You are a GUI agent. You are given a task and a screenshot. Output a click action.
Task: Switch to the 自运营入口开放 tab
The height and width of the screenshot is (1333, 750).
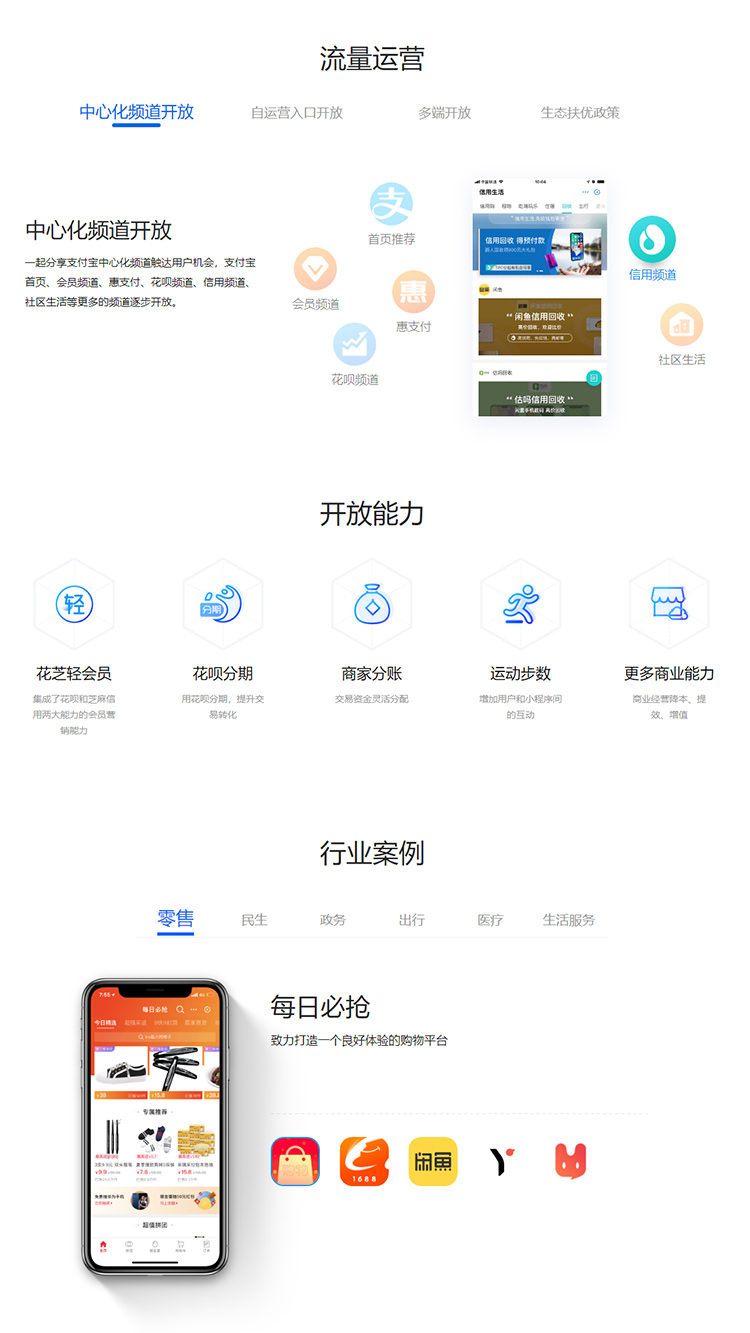point(297,113)
